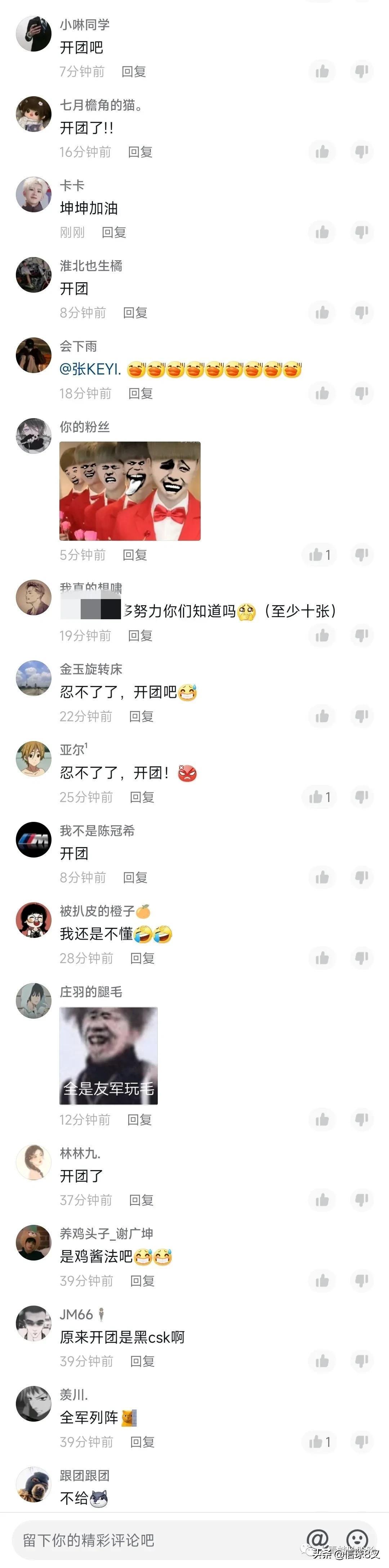Open the @张KEYI mention link
Image resolution: width=389 pixels, height=1568 pixels.
pos(90,369)
